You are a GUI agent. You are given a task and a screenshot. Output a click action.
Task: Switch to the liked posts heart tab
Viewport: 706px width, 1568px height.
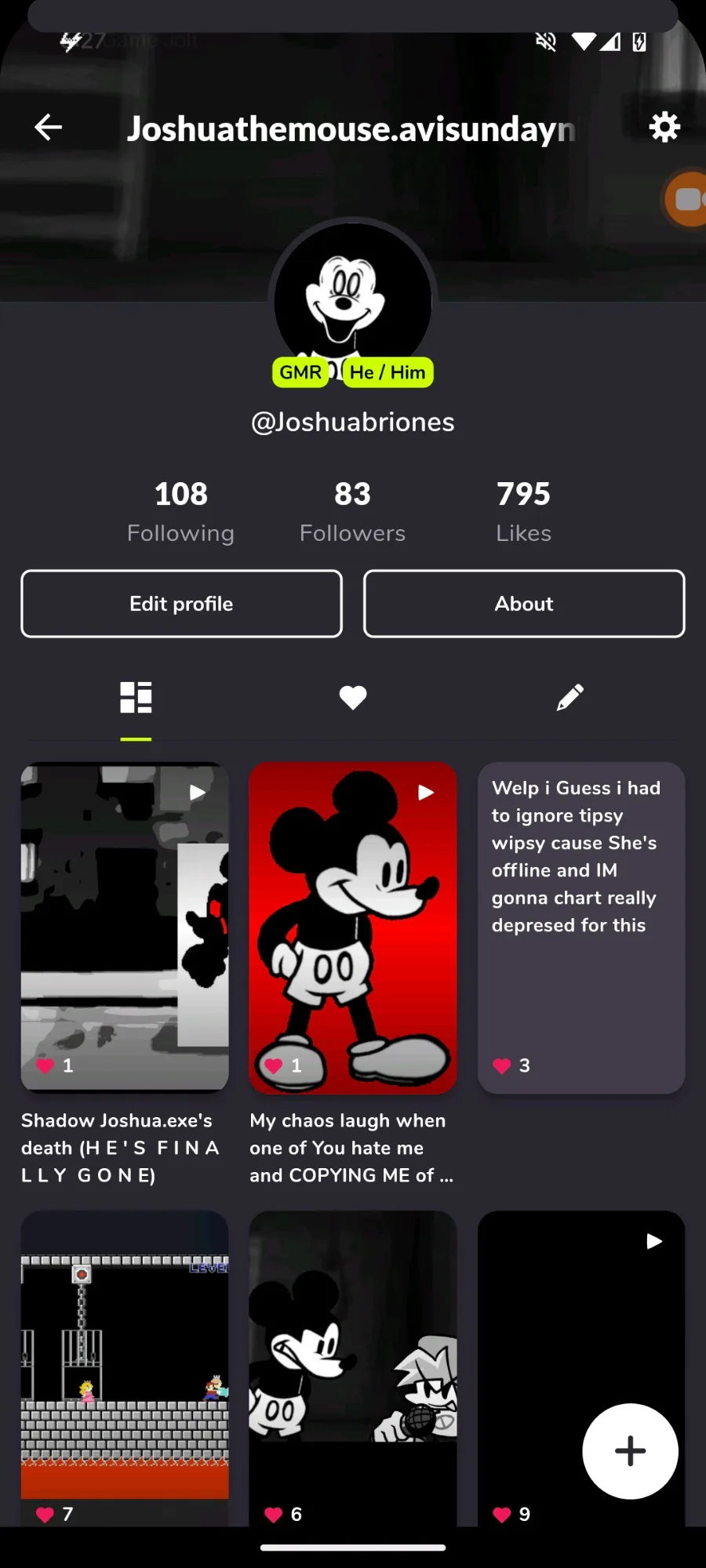353,697
